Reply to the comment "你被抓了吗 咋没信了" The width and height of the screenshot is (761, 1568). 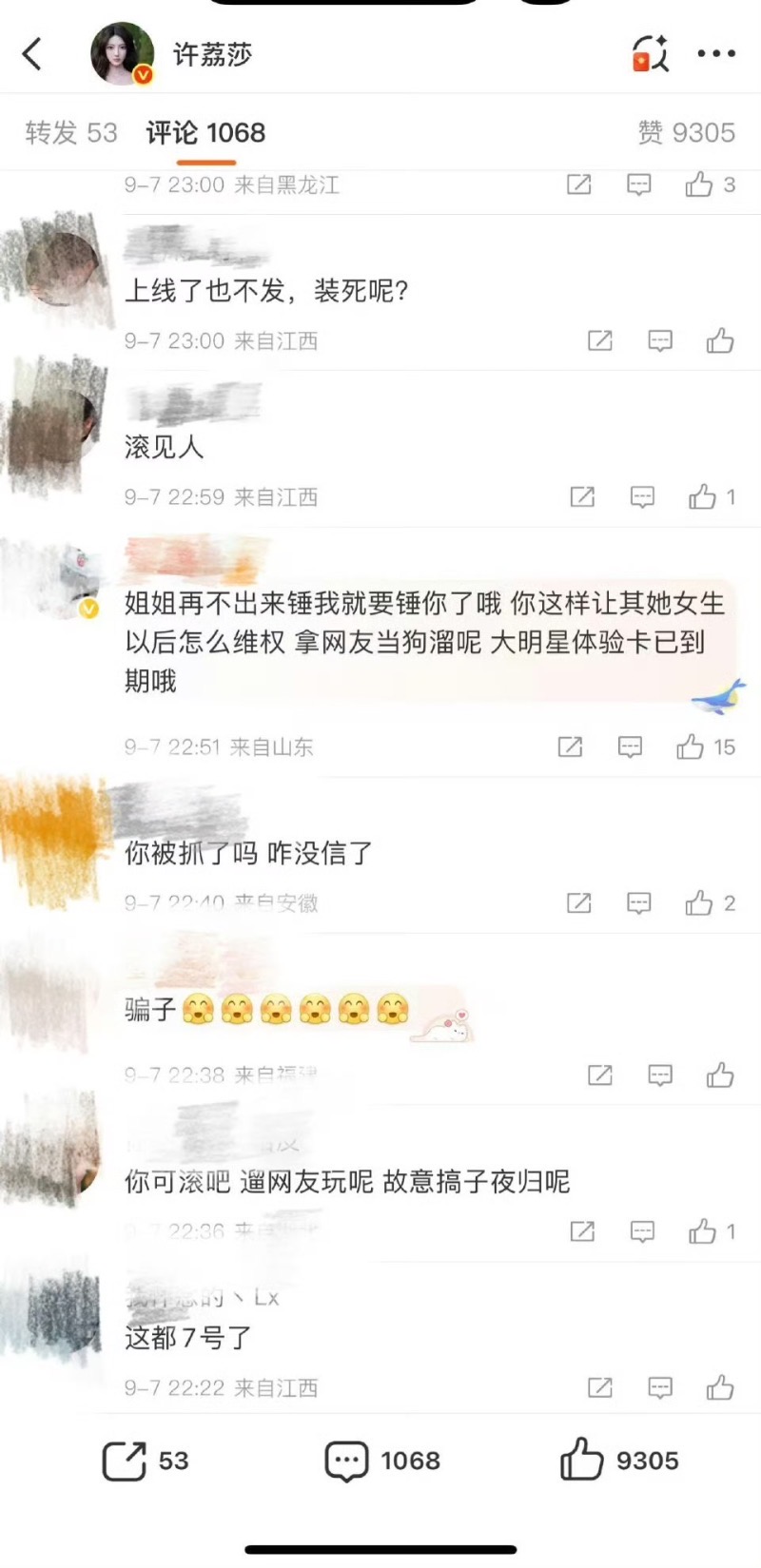tap(638, 903)
